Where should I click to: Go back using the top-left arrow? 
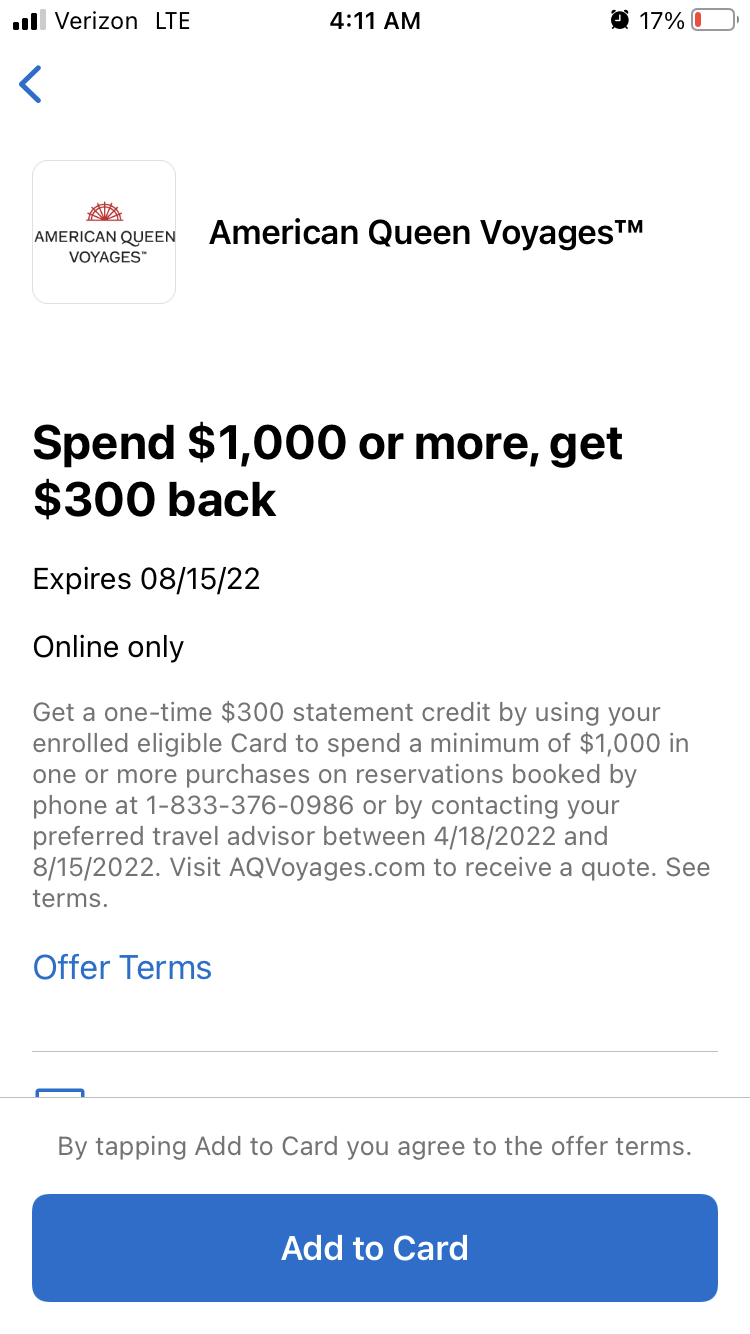pyautogui.click(x=31, y=84)
